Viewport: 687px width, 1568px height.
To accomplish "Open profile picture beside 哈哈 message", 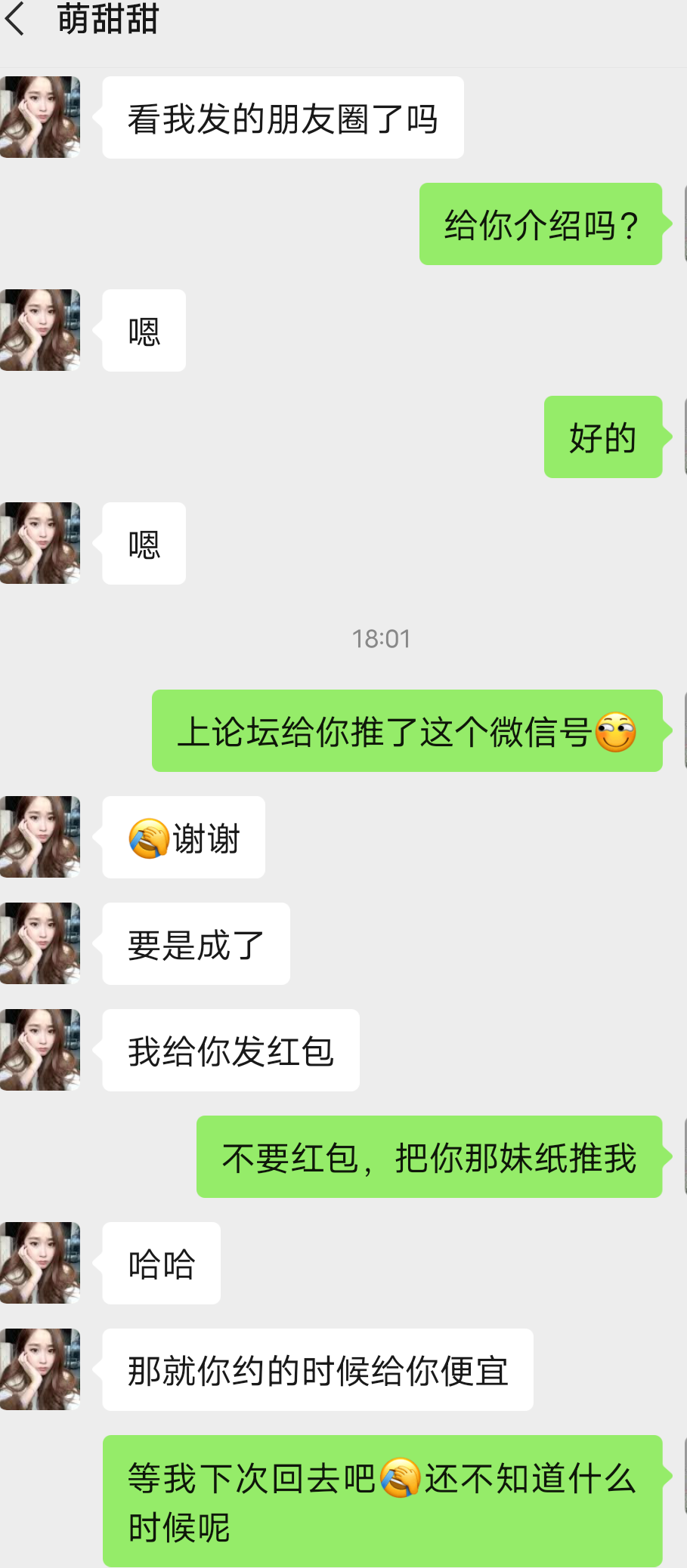I will 40,1263.
